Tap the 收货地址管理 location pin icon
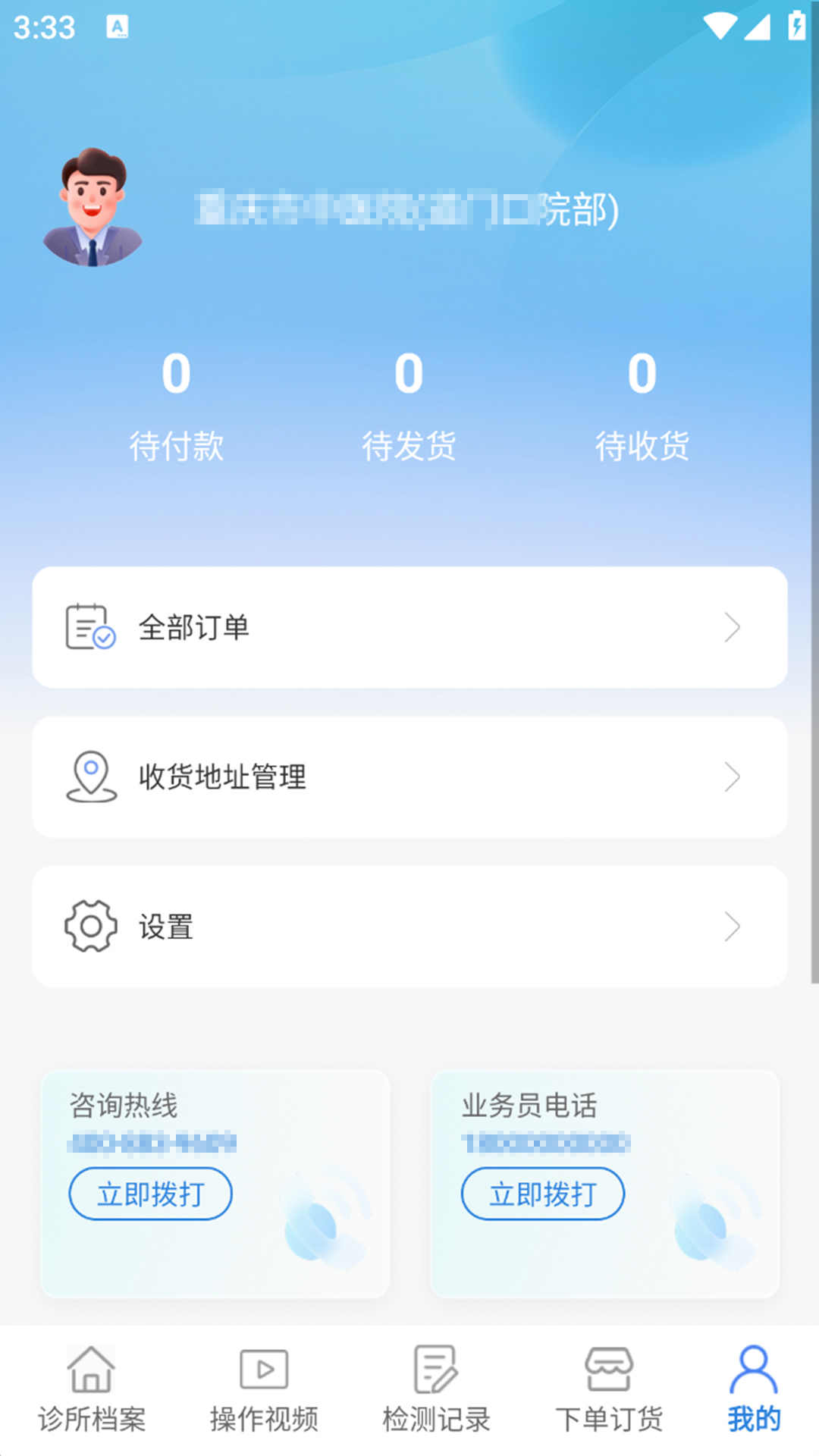The width and height of the screenshot is (819, 1456). tap(90, 776)
